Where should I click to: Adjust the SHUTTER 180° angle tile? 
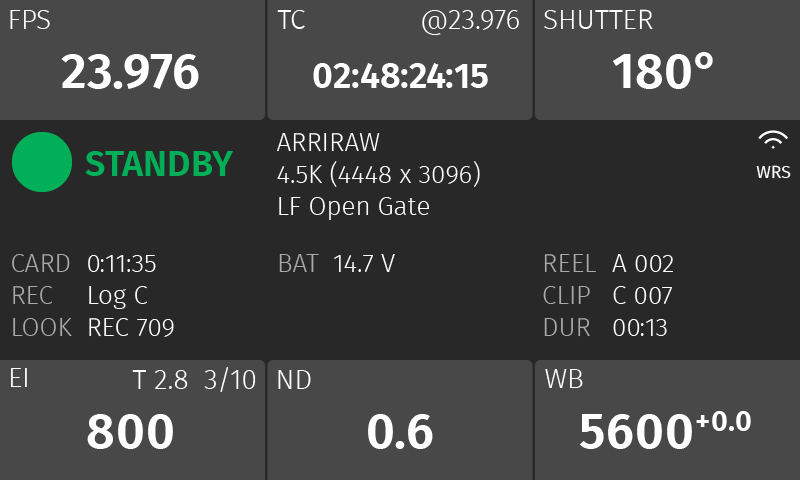click(x=667, y=60)
